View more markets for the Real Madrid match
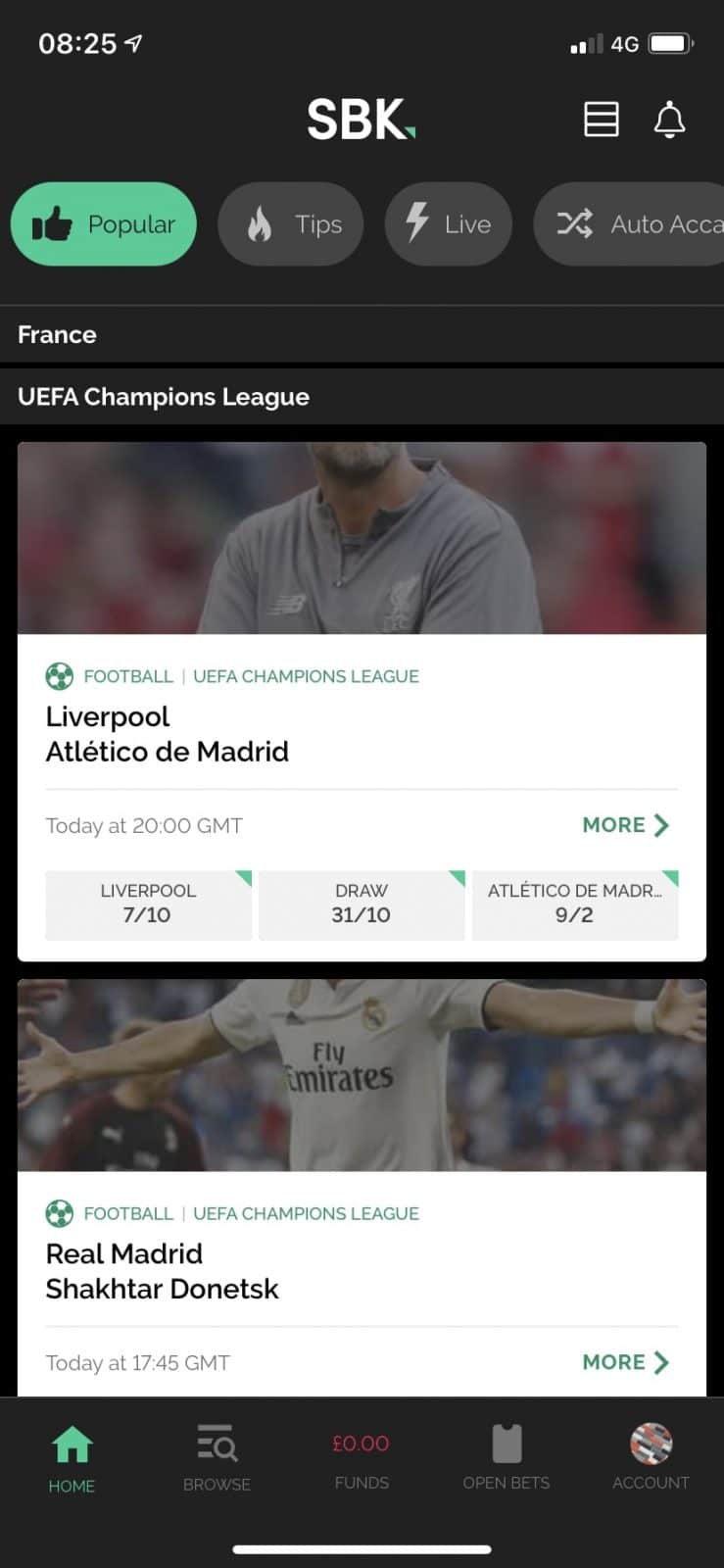724x1568 pixels. click(x=625, y=1362)
